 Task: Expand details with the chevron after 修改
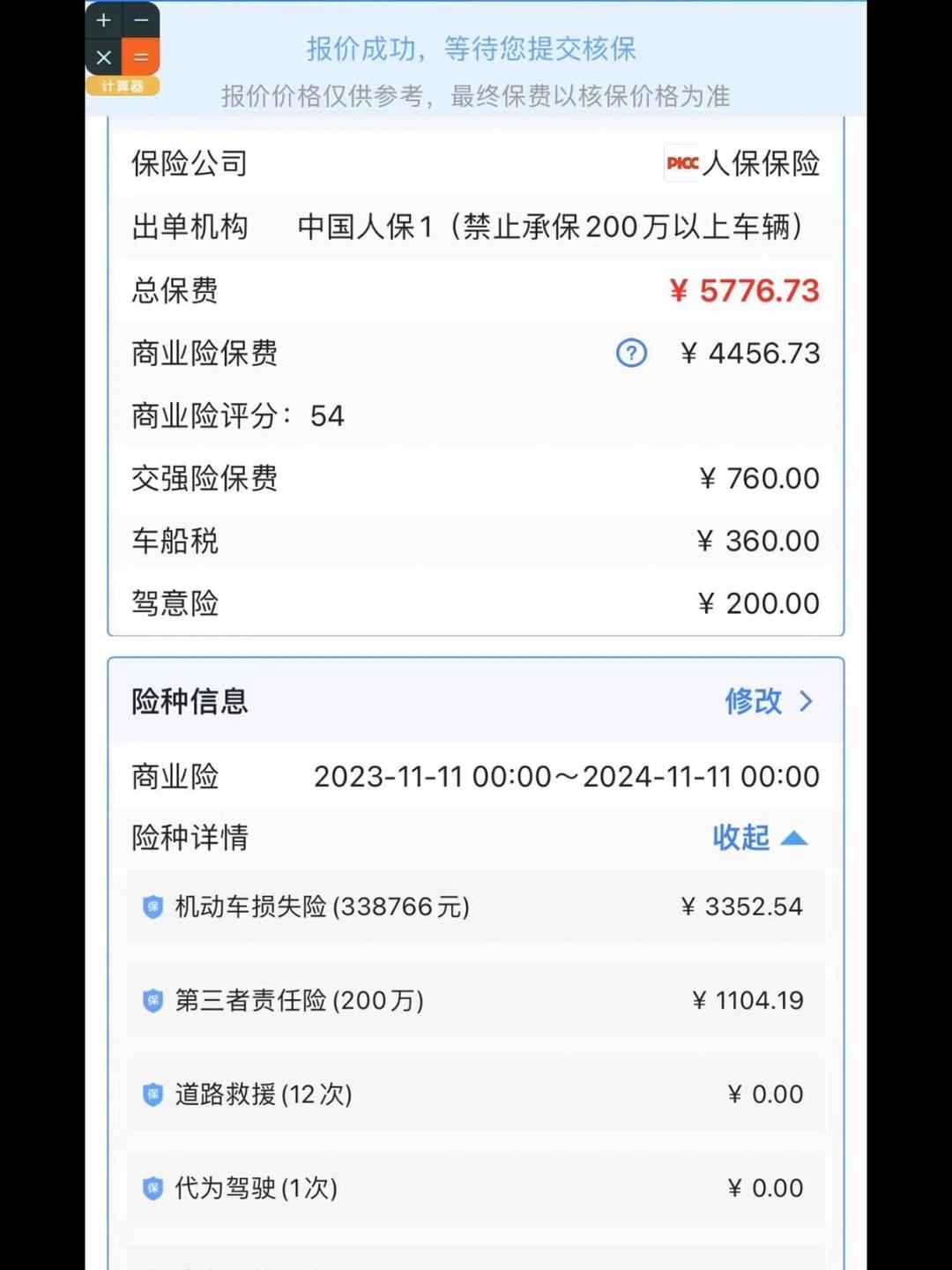[805, 702]
